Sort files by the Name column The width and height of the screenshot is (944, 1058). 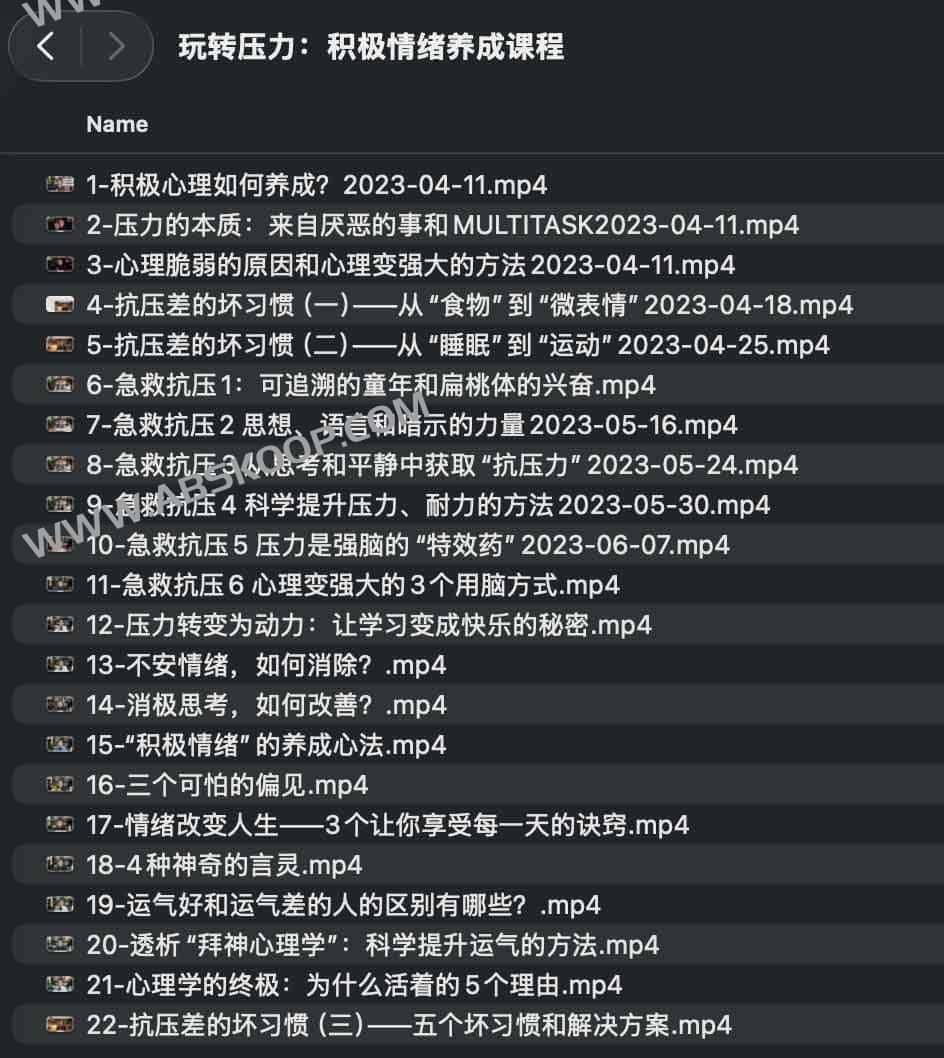(117, 124)
